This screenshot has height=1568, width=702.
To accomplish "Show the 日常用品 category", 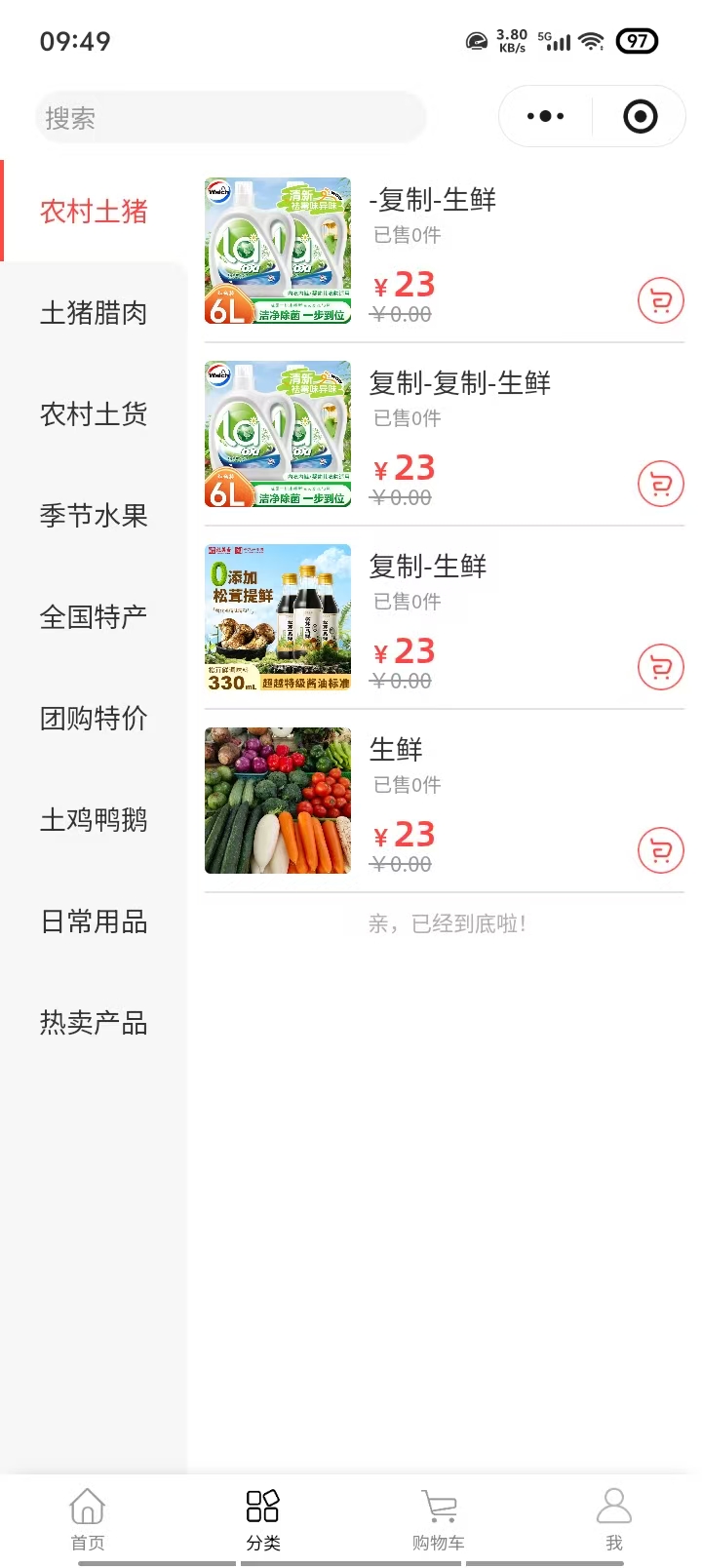I will click(x=94, y=921).
